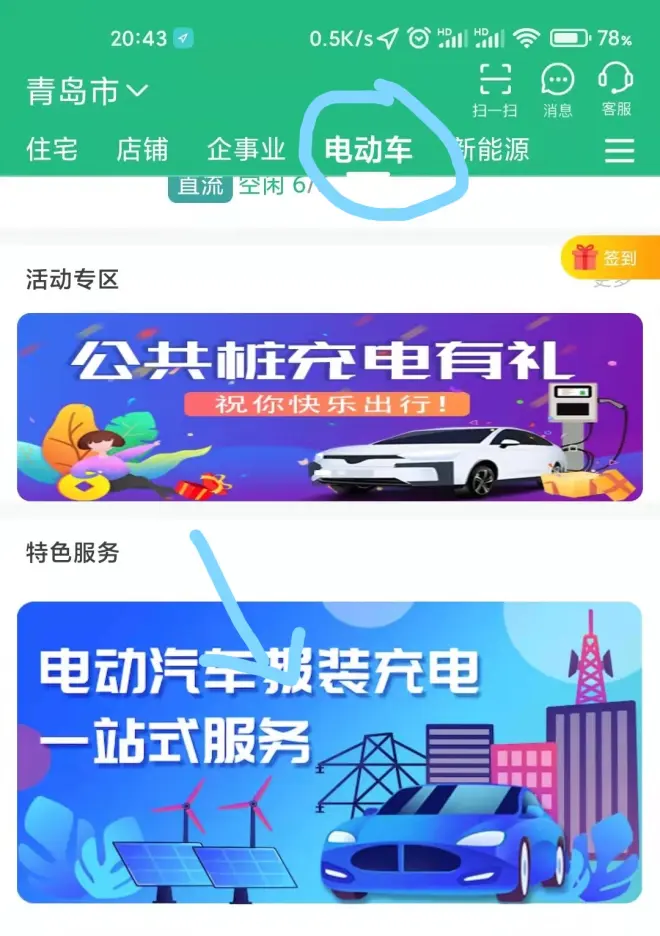Switch to the 住宅 tab
Image resolution: width=660 pixels, height=936 pixels.
tap(52, 150)
